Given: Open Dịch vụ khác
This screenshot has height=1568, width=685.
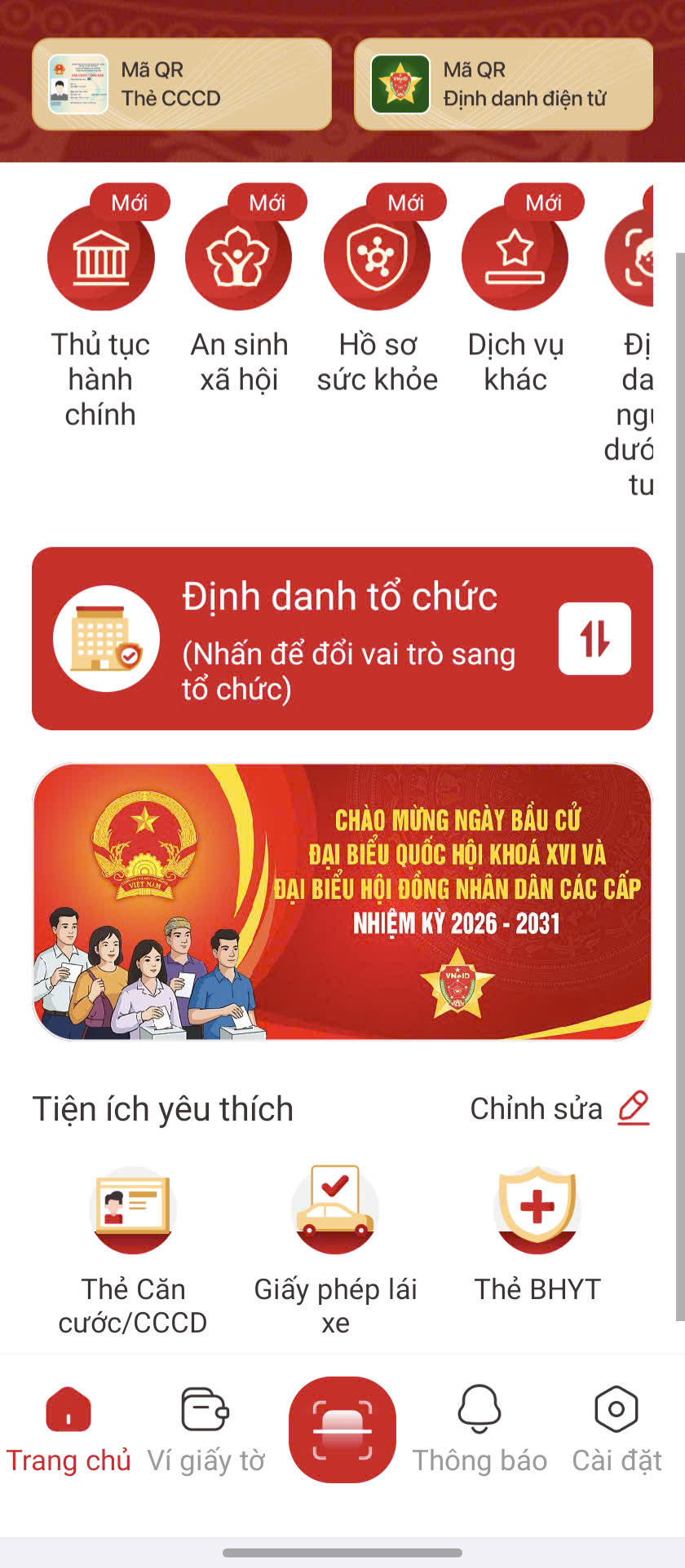Looking at the screenshot, I should click(515, 258).
